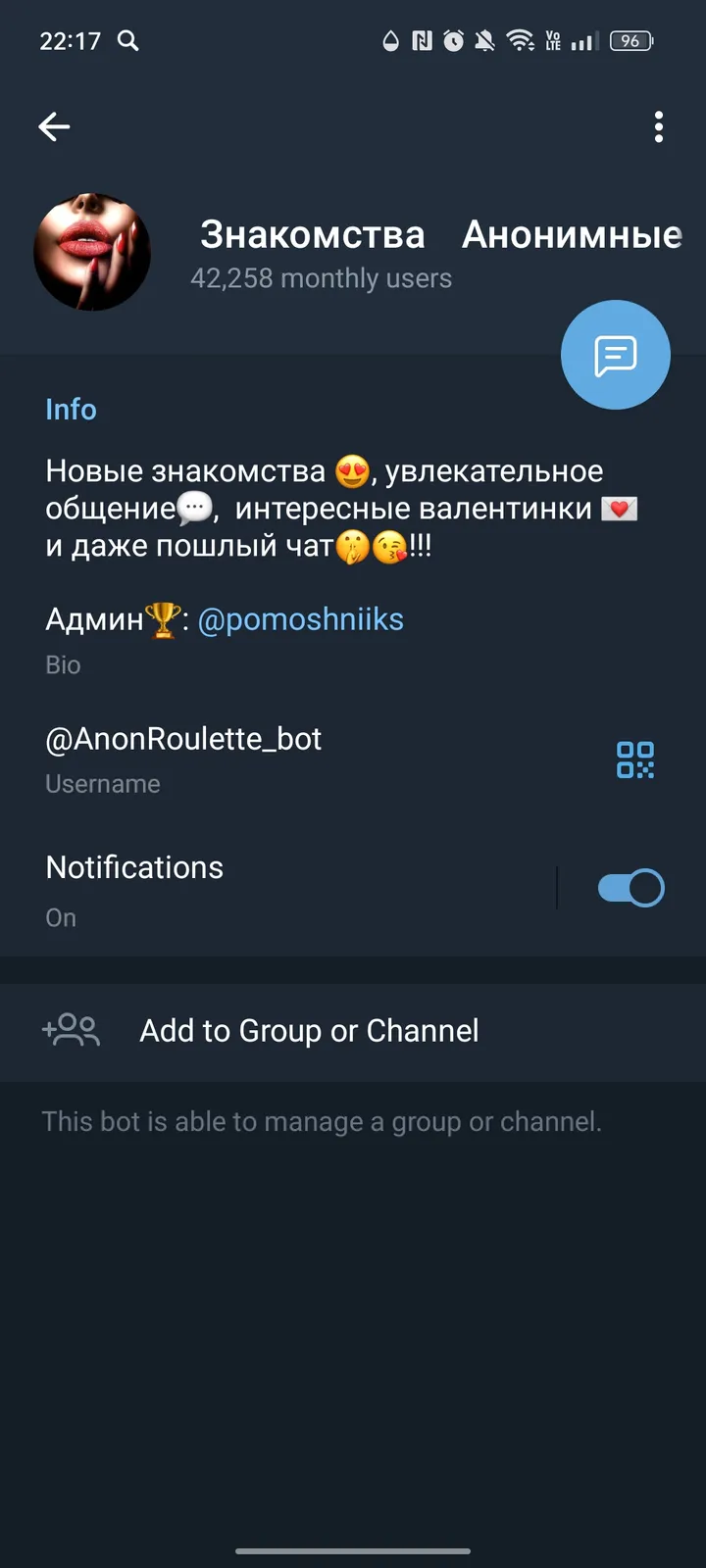The image size is (706, 1568).
Task: Tap the search icon in the status bar
Action: point(127,41)
